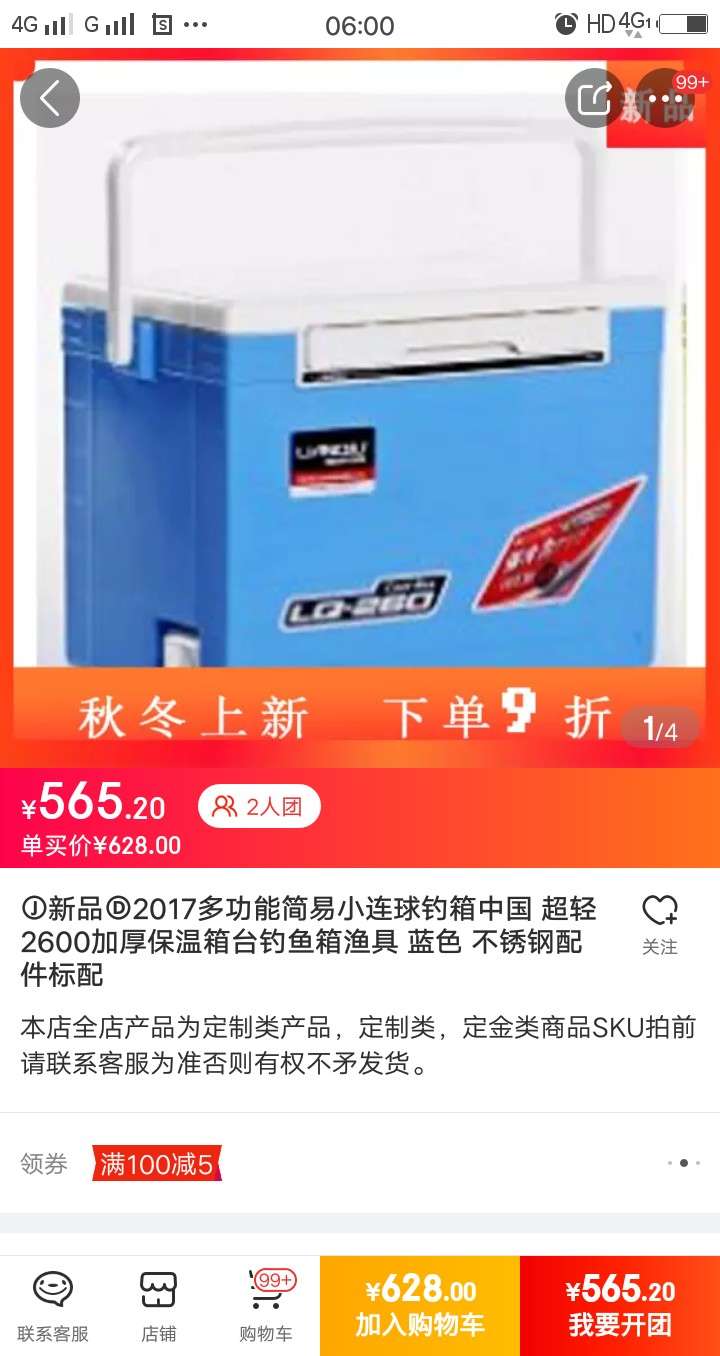The height and width of the screenshot is (1356, 720).
Task: Contact customer service via 联系客服
Action: 53,1306
